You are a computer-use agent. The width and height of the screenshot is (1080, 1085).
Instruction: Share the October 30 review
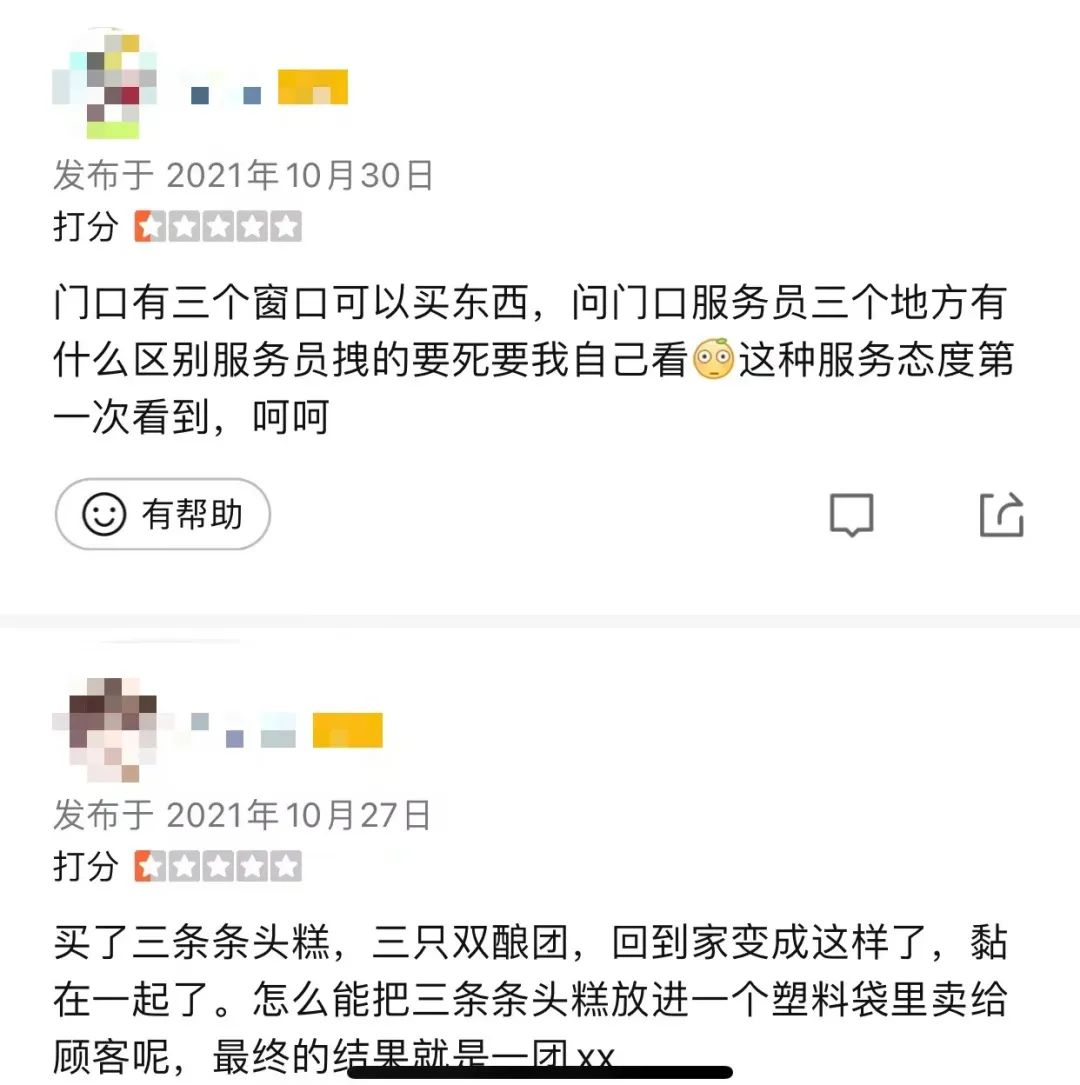coord(1001,515)
